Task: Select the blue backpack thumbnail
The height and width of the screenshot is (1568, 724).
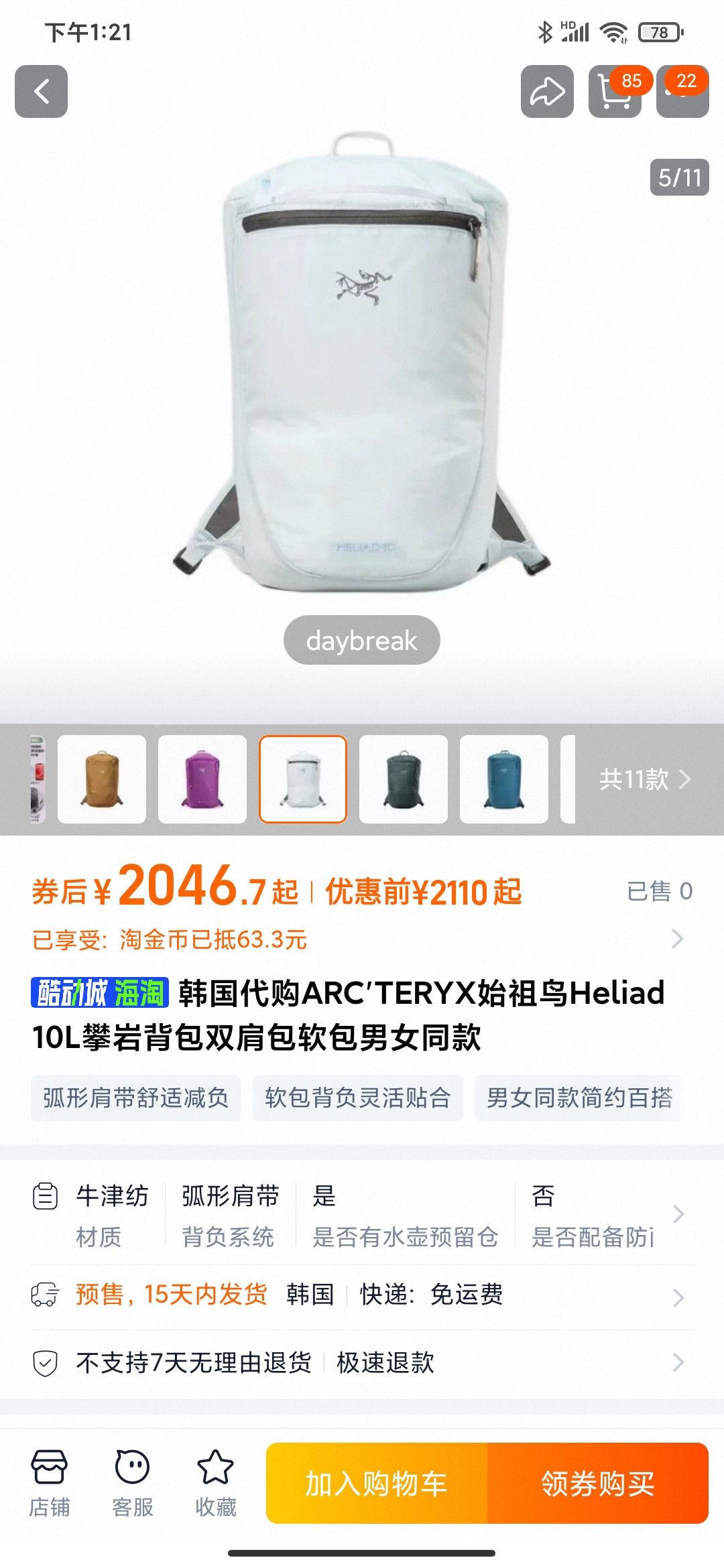Action: [x=504, y=779]
